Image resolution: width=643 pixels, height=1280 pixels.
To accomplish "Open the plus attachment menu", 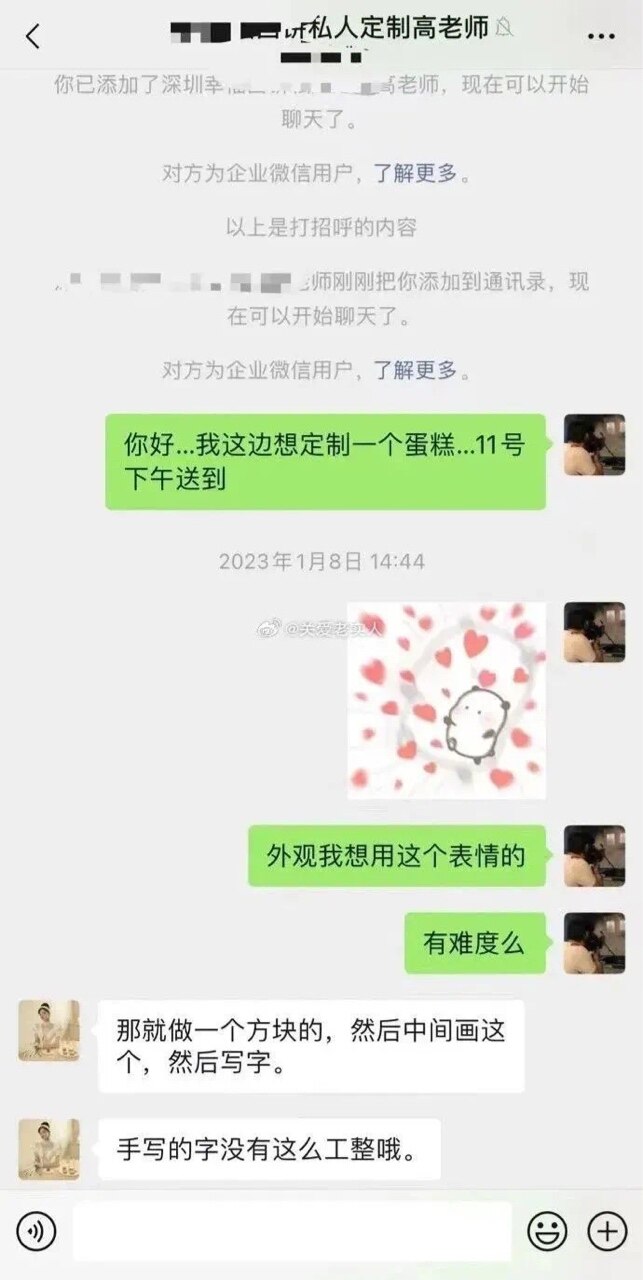I will point(607,1231).
